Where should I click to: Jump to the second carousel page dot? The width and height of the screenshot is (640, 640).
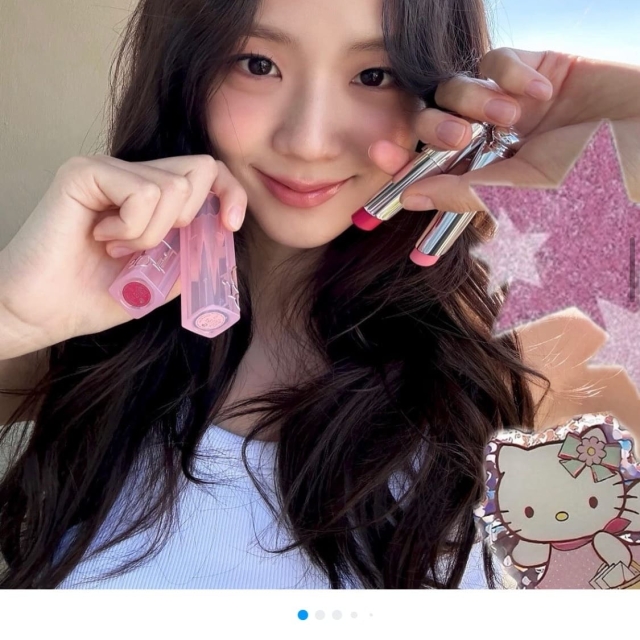[x=320, y=614]
